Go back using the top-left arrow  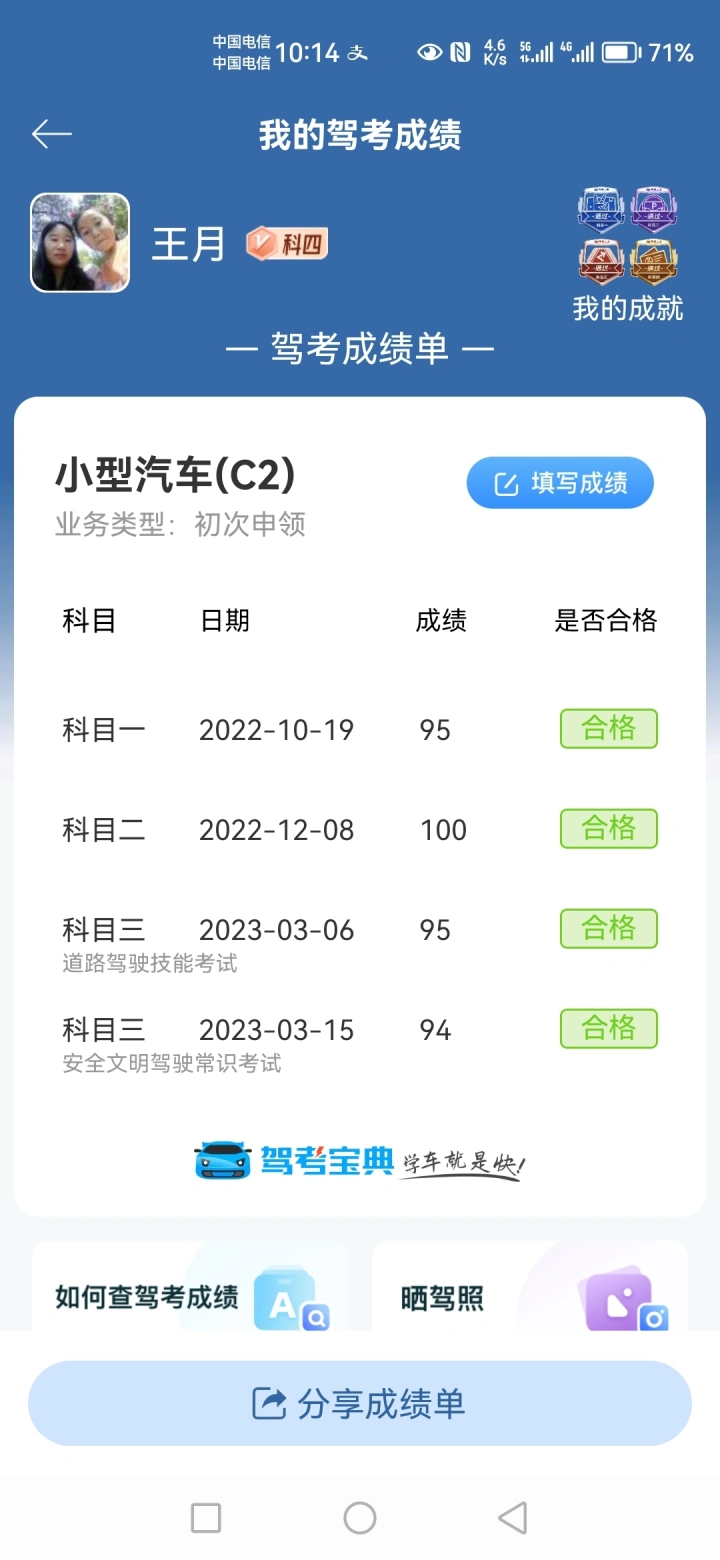tap(52, 134)
